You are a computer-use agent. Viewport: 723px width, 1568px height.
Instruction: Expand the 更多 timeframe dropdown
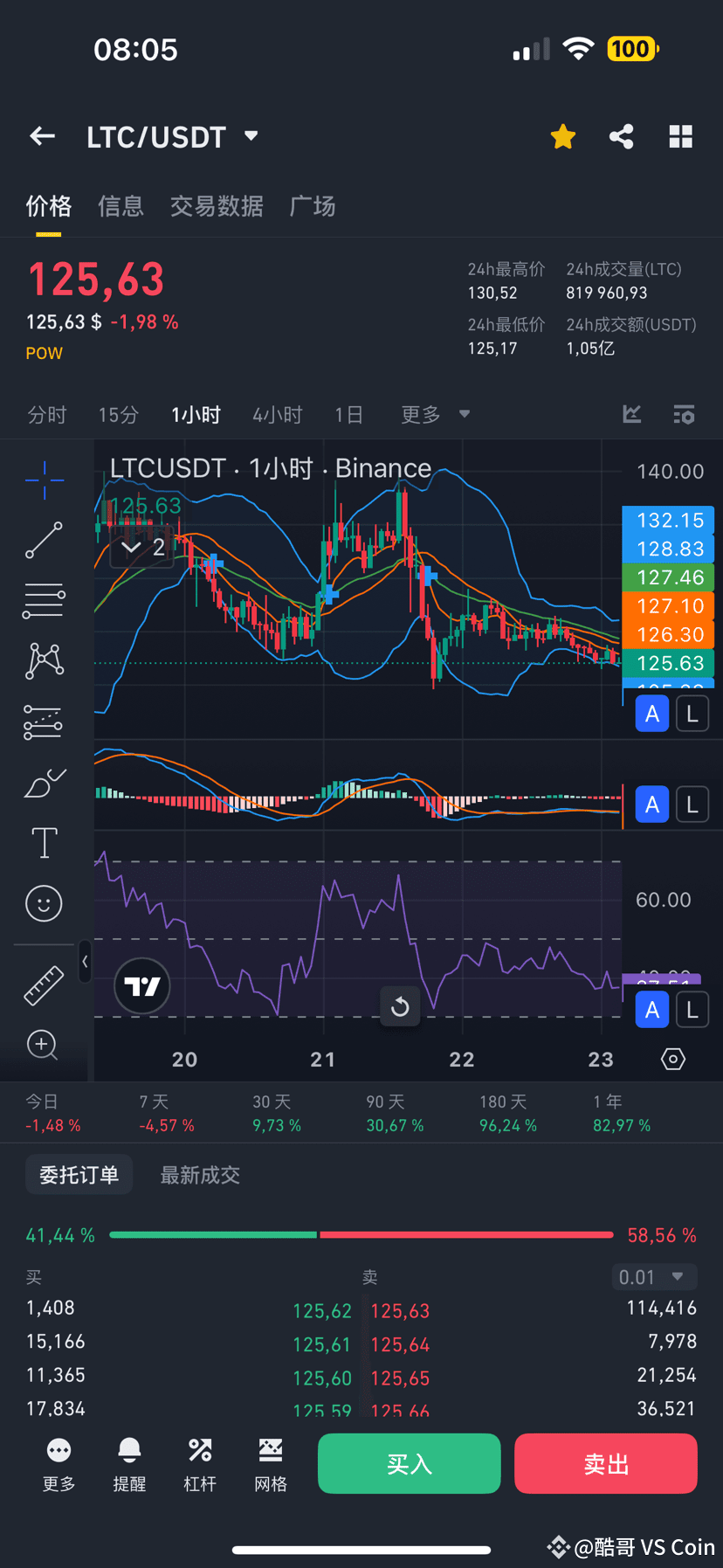435,415
